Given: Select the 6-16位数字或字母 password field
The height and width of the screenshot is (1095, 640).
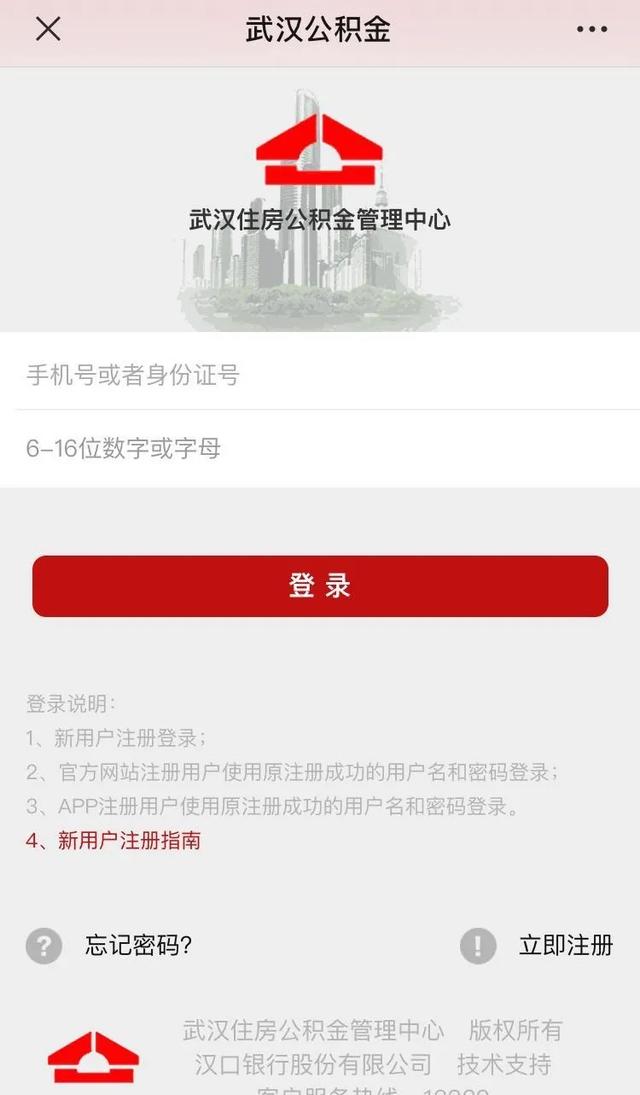Looking at the screenshot, I should pos(320,448).
